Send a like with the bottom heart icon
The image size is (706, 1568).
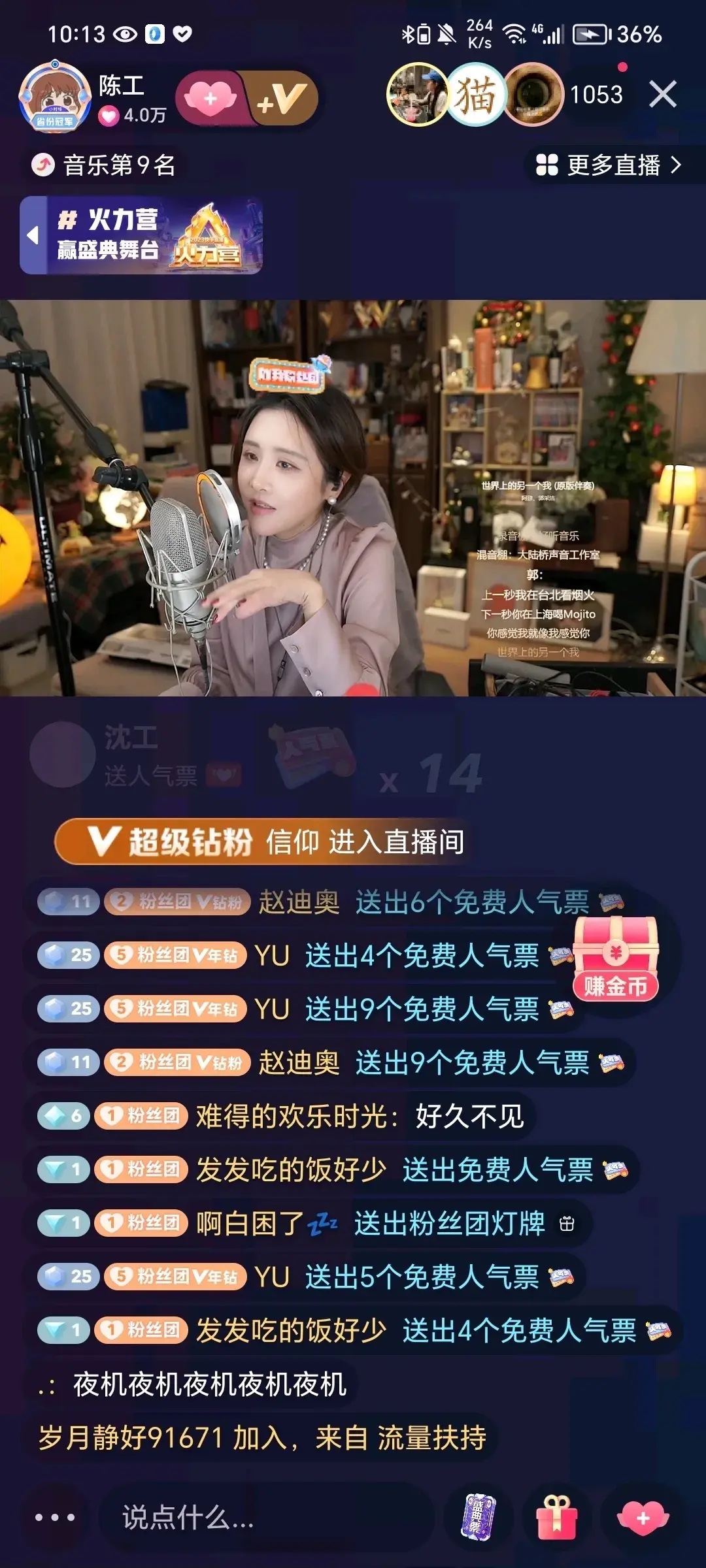643,1516
